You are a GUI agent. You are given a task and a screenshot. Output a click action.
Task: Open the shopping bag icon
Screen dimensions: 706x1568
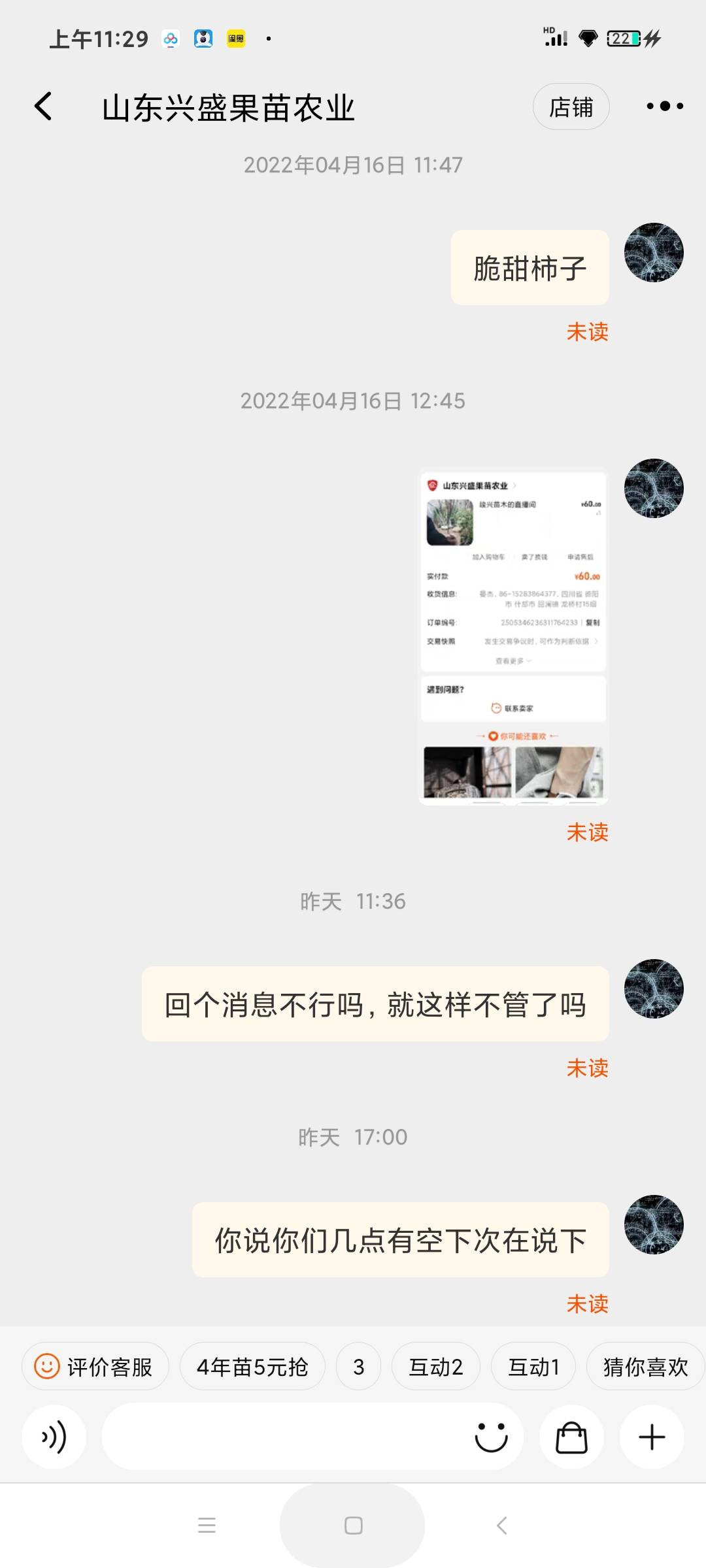click(x=571, y=1437)
